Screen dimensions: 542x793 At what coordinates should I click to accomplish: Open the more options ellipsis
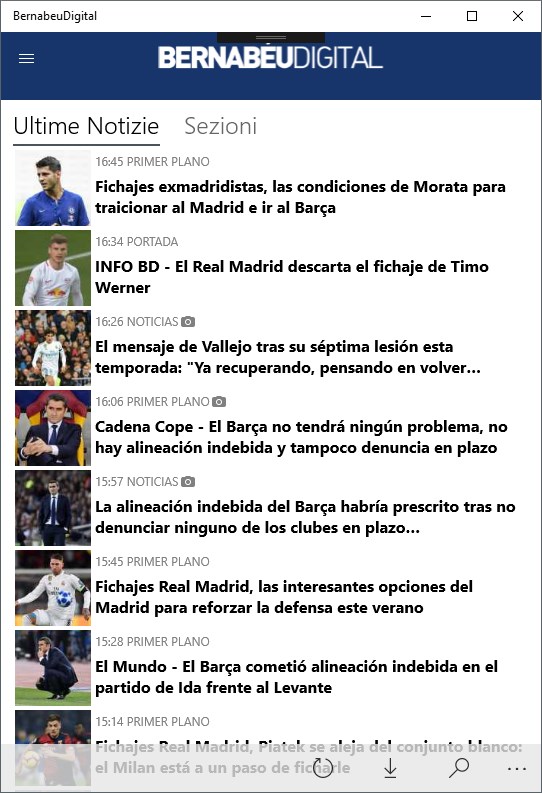(517, 769)
